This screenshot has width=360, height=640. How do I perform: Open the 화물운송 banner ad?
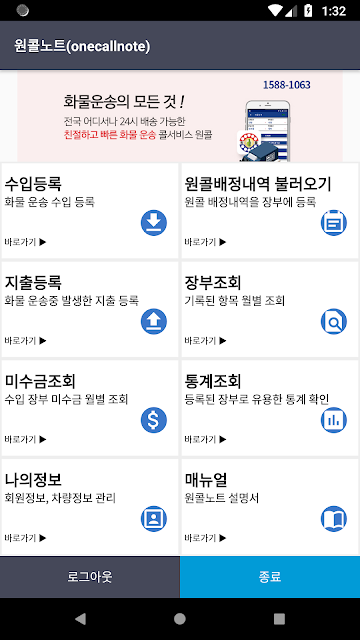point(180,118)
